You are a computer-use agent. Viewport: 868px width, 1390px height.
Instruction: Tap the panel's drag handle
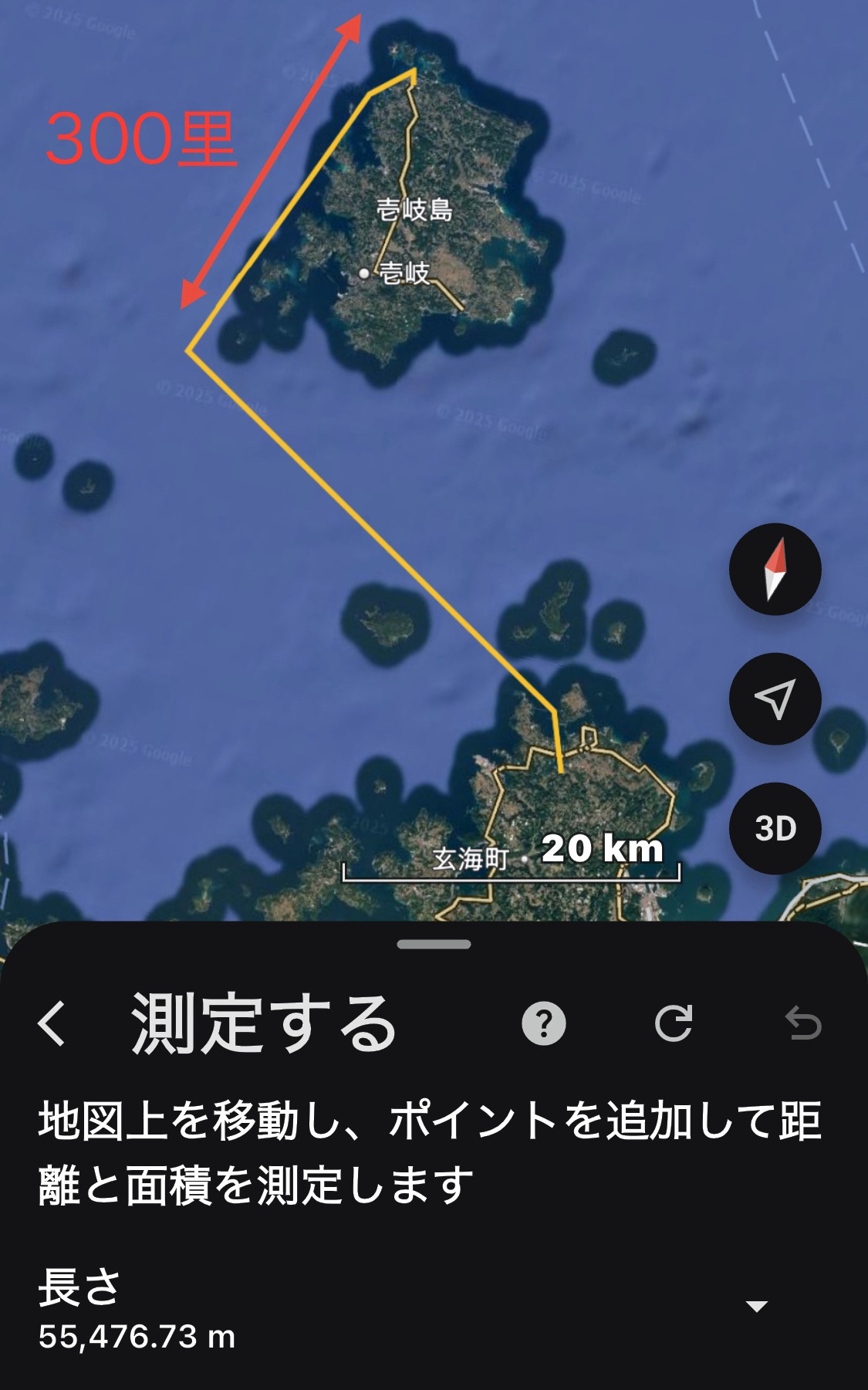tap(434, 944)
